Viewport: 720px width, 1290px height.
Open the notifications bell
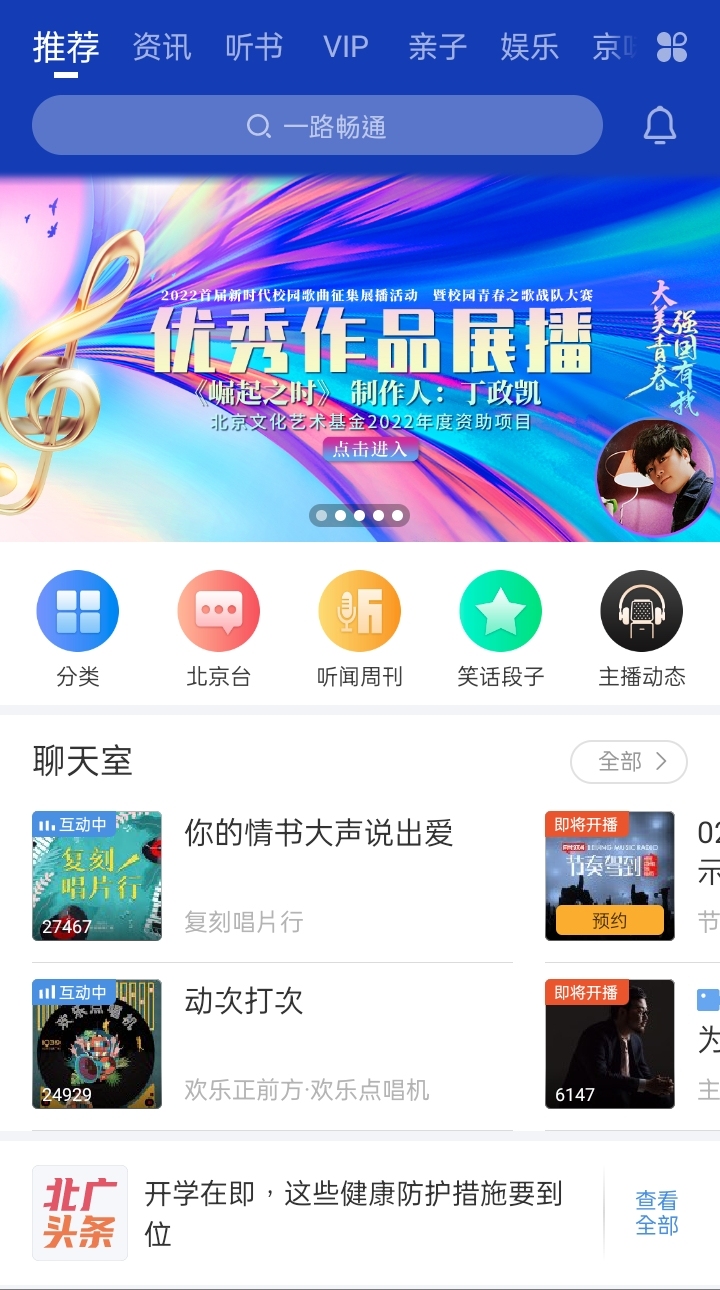pyautogui.click(x=659, y=126)
